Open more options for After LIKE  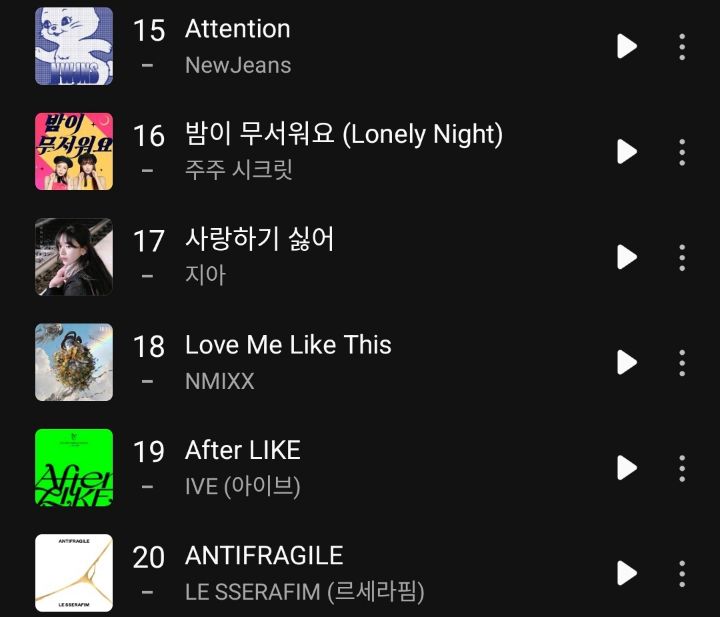pos(682,468)
